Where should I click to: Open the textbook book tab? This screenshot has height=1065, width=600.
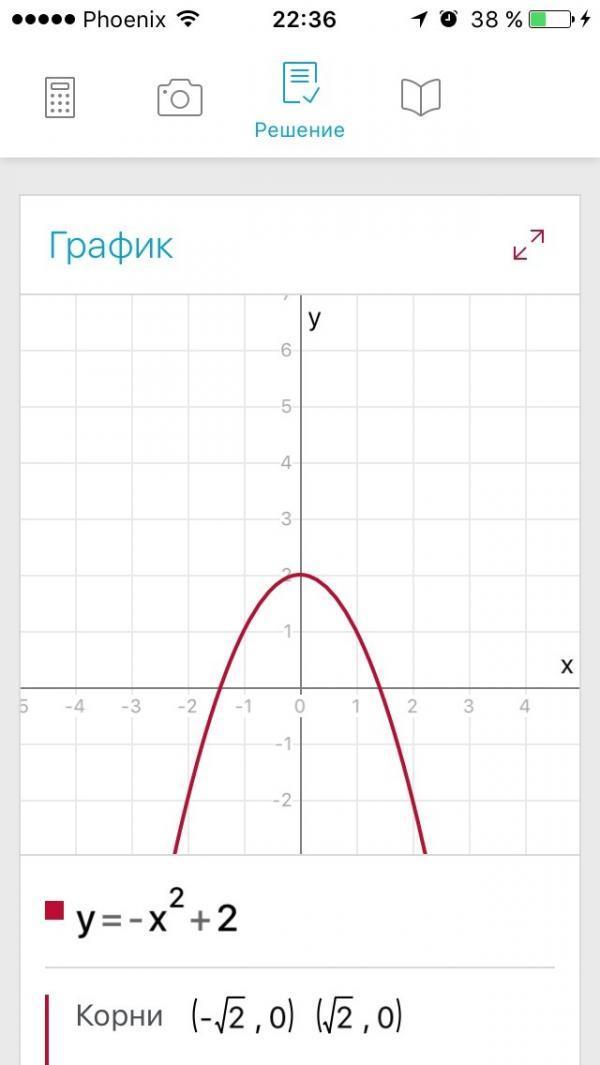pyautogui.click(x=420, y=98)
